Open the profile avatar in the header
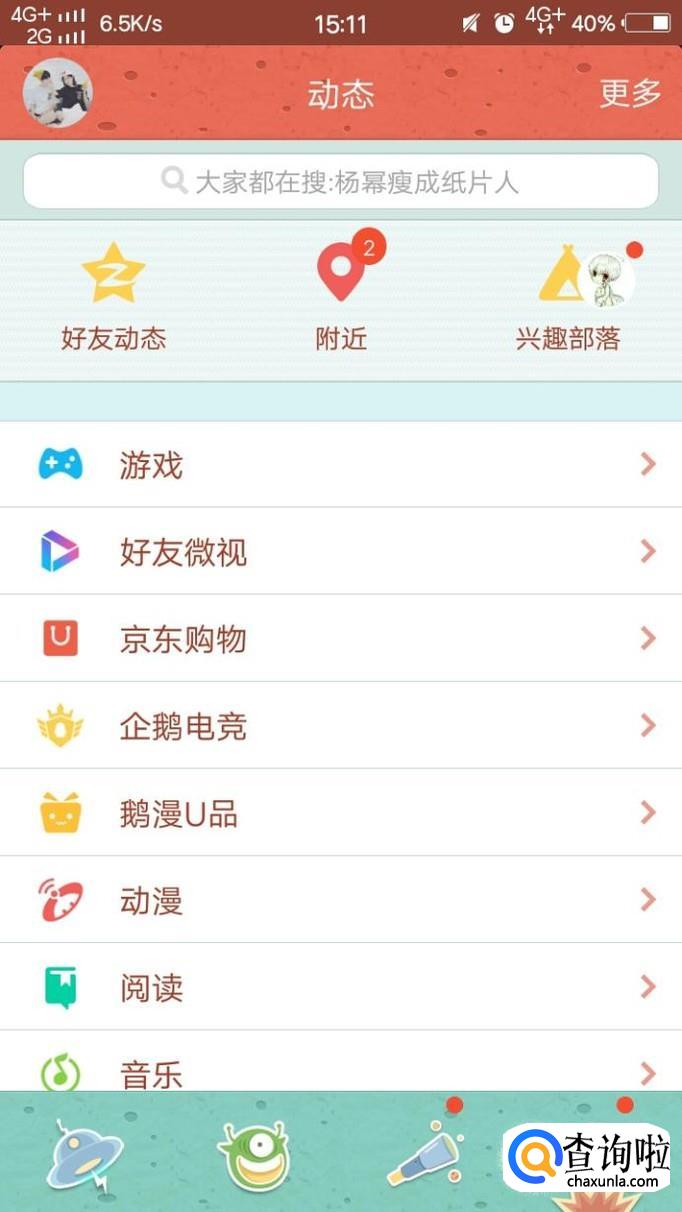Screen dimensions: 682x1212 [x=57, y=93]
